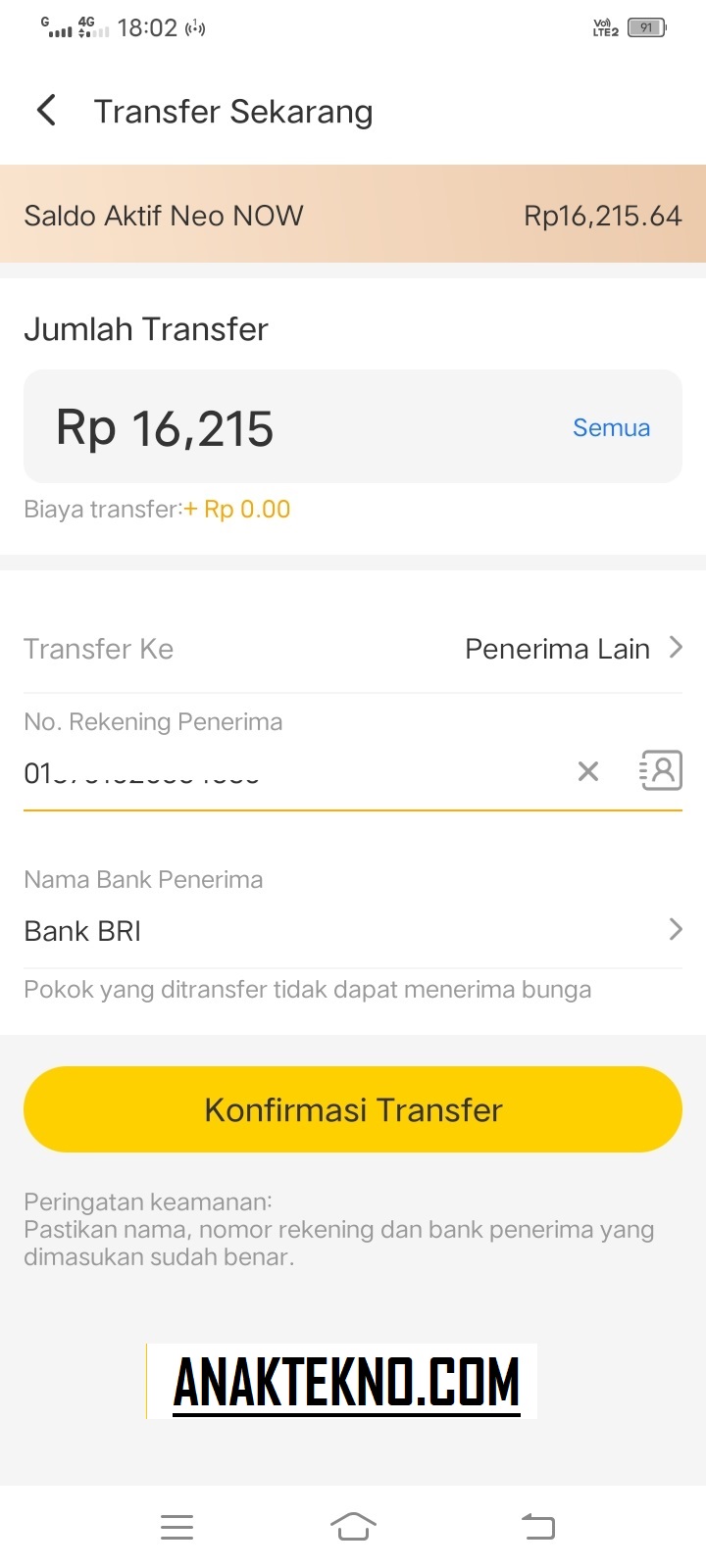Clear the recipient account number with X icon

pyautogui.click(x=587, y=771)
